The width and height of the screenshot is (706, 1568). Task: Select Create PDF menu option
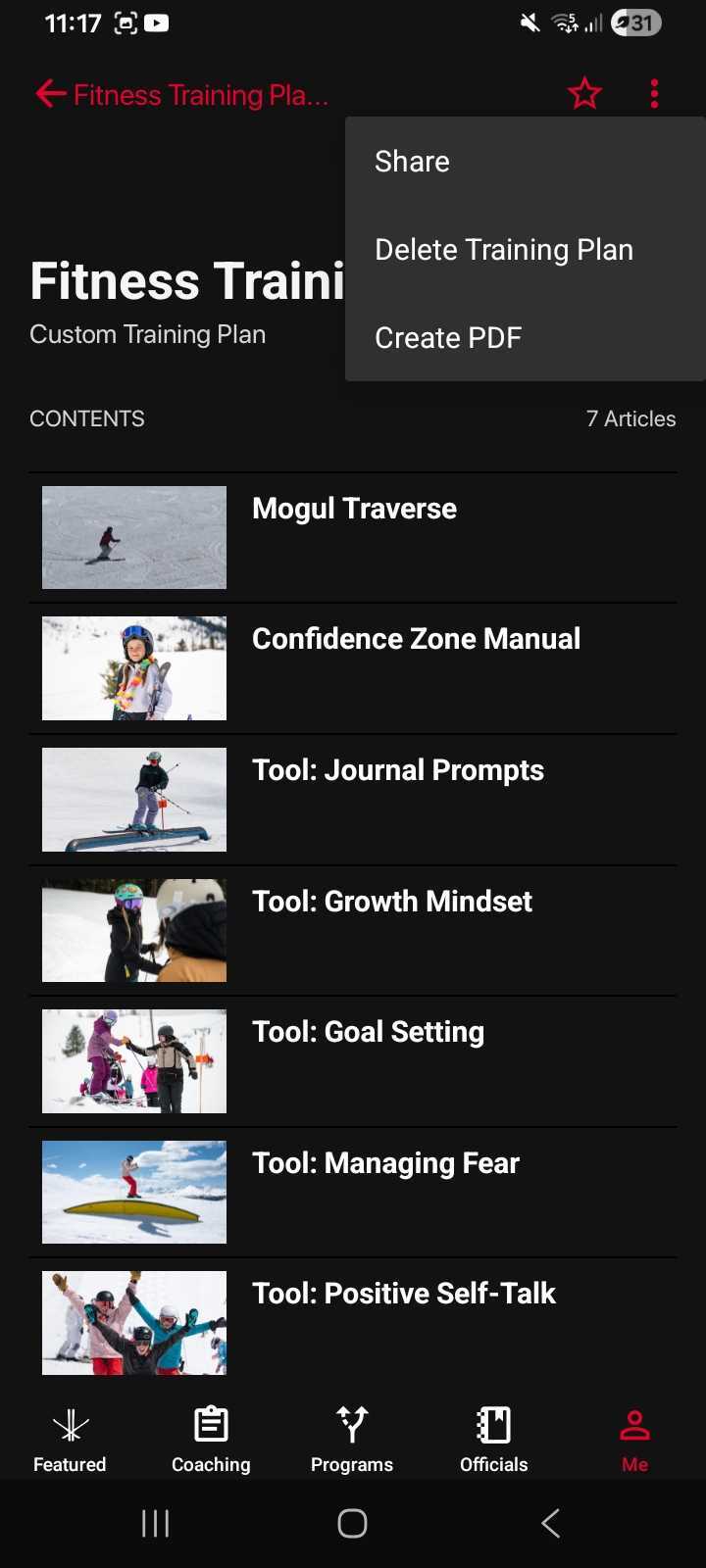pos(448,338)
